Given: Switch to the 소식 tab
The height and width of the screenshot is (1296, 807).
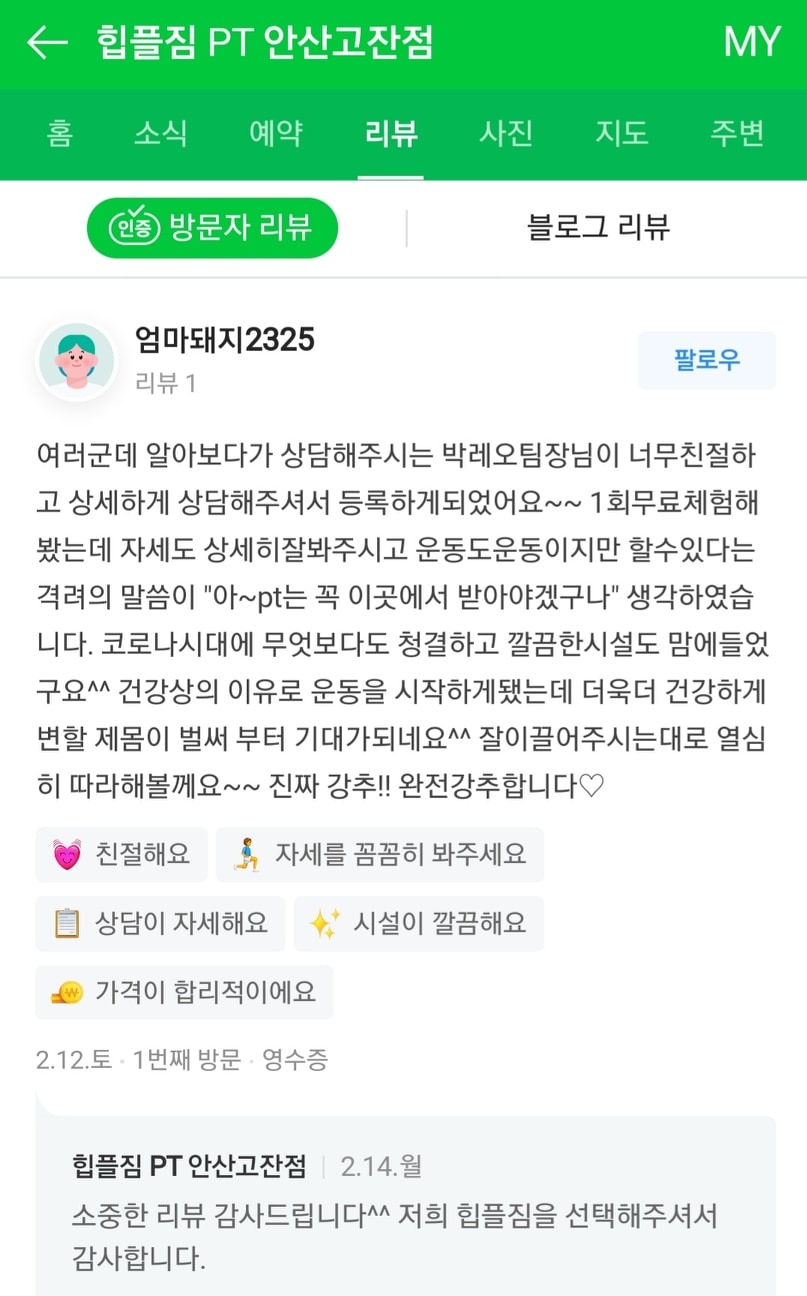Looking at the screenshot, I should pos(161,134).
